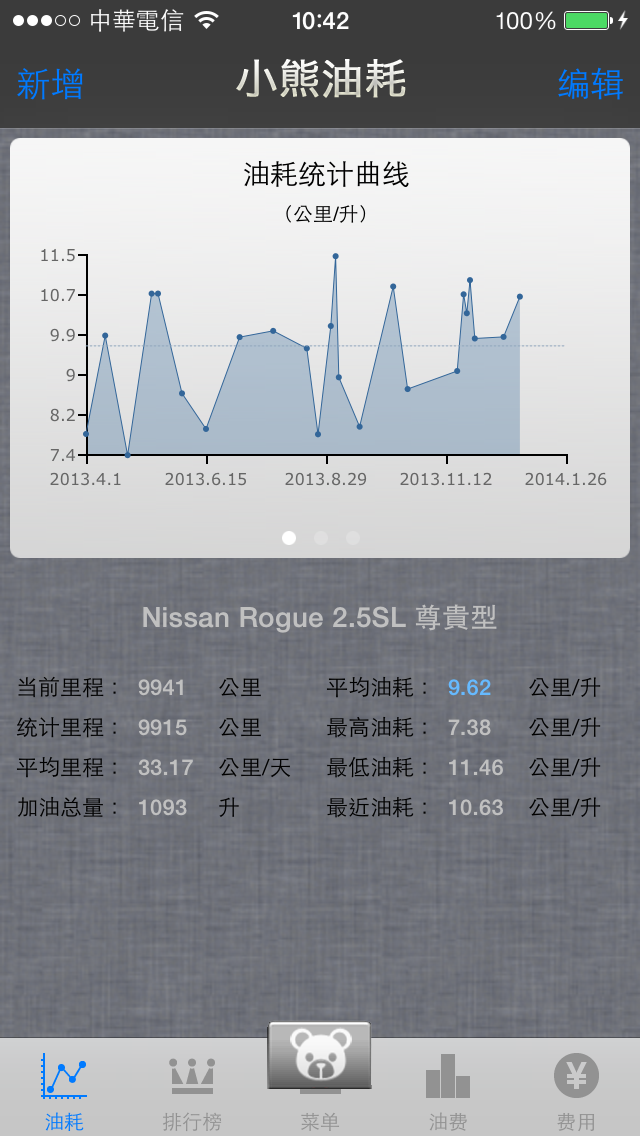The width and height of the screenshot is (640, 1136).
Task: Switch to the 油费 tab
Action: (448, 1090)
